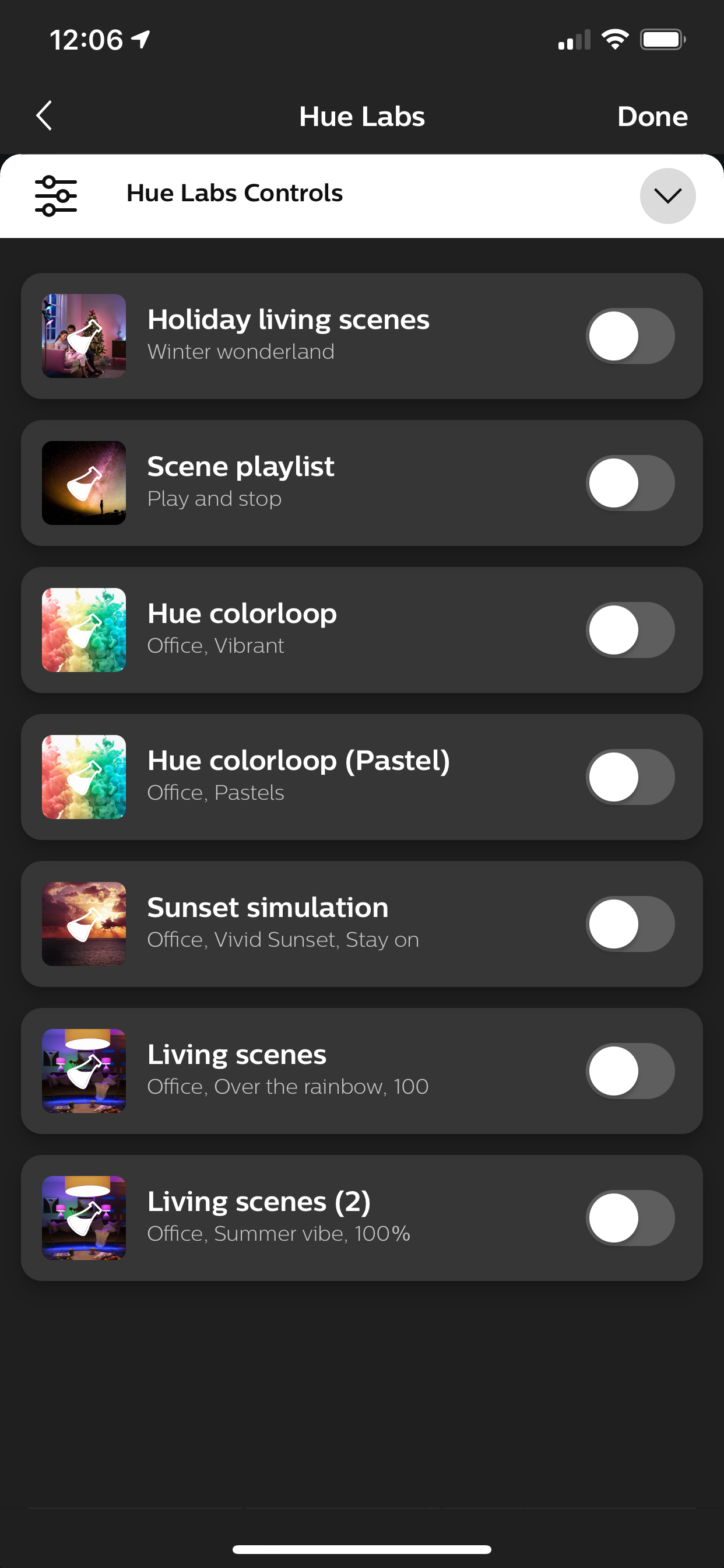
Task: Turn on Scene playlist
Action: (x=630, y=482)
